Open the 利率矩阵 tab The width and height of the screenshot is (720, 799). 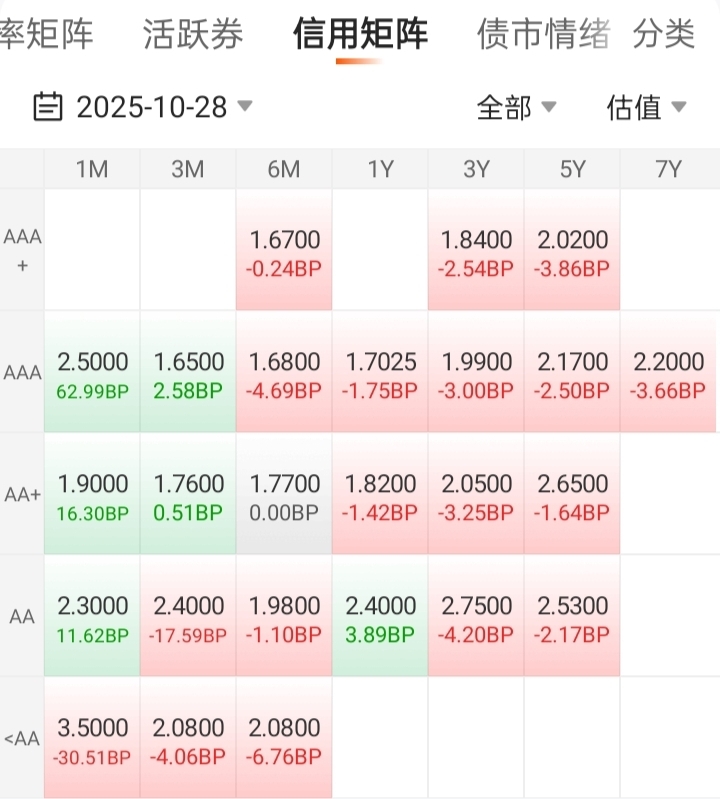(x=46, y=34)
